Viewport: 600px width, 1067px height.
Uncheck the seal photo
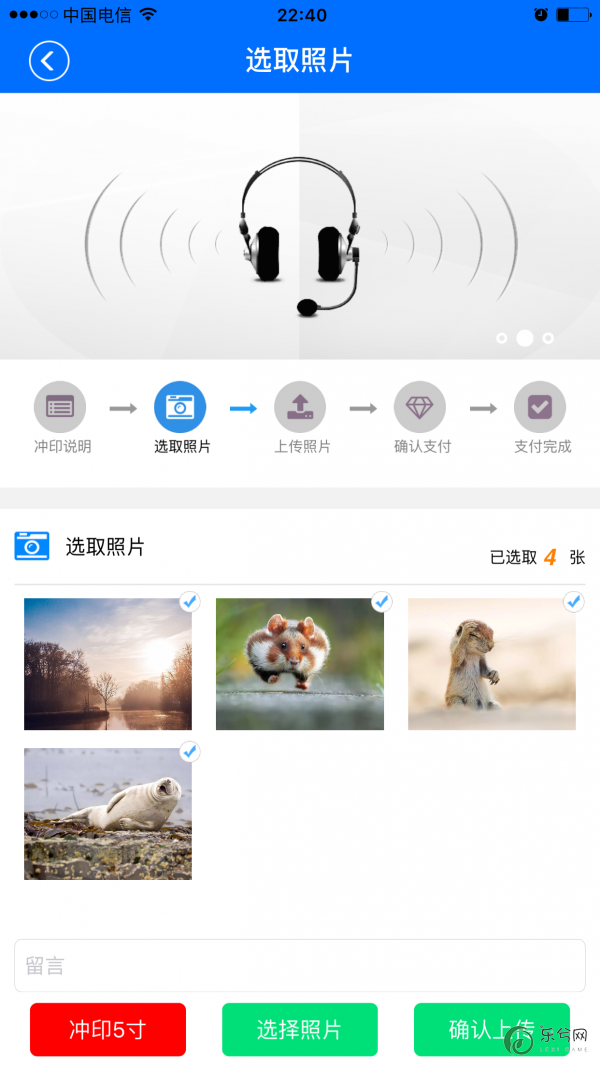click(x=189, y=751)
